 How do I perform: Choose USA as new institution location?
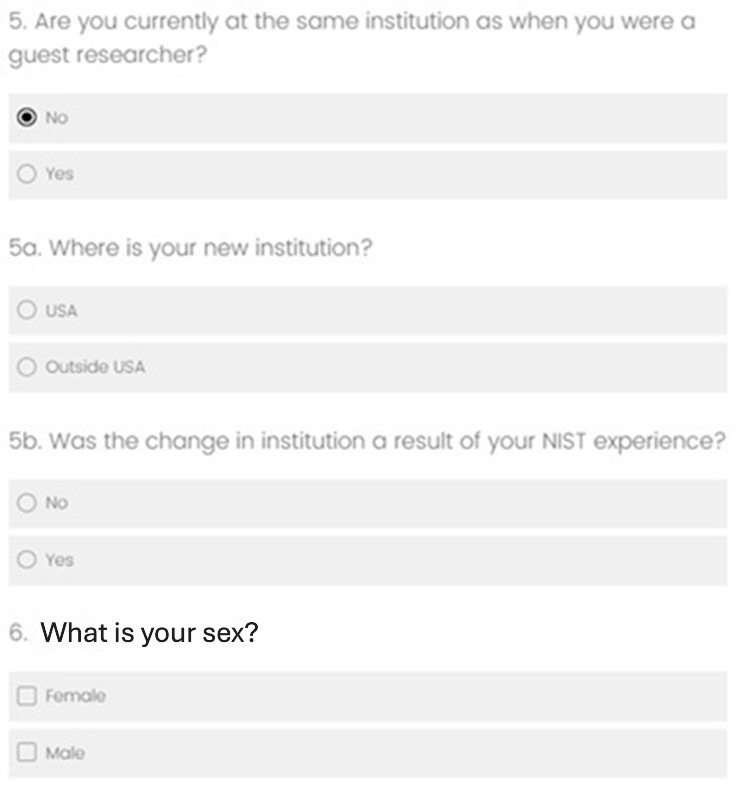coord(27,311)
